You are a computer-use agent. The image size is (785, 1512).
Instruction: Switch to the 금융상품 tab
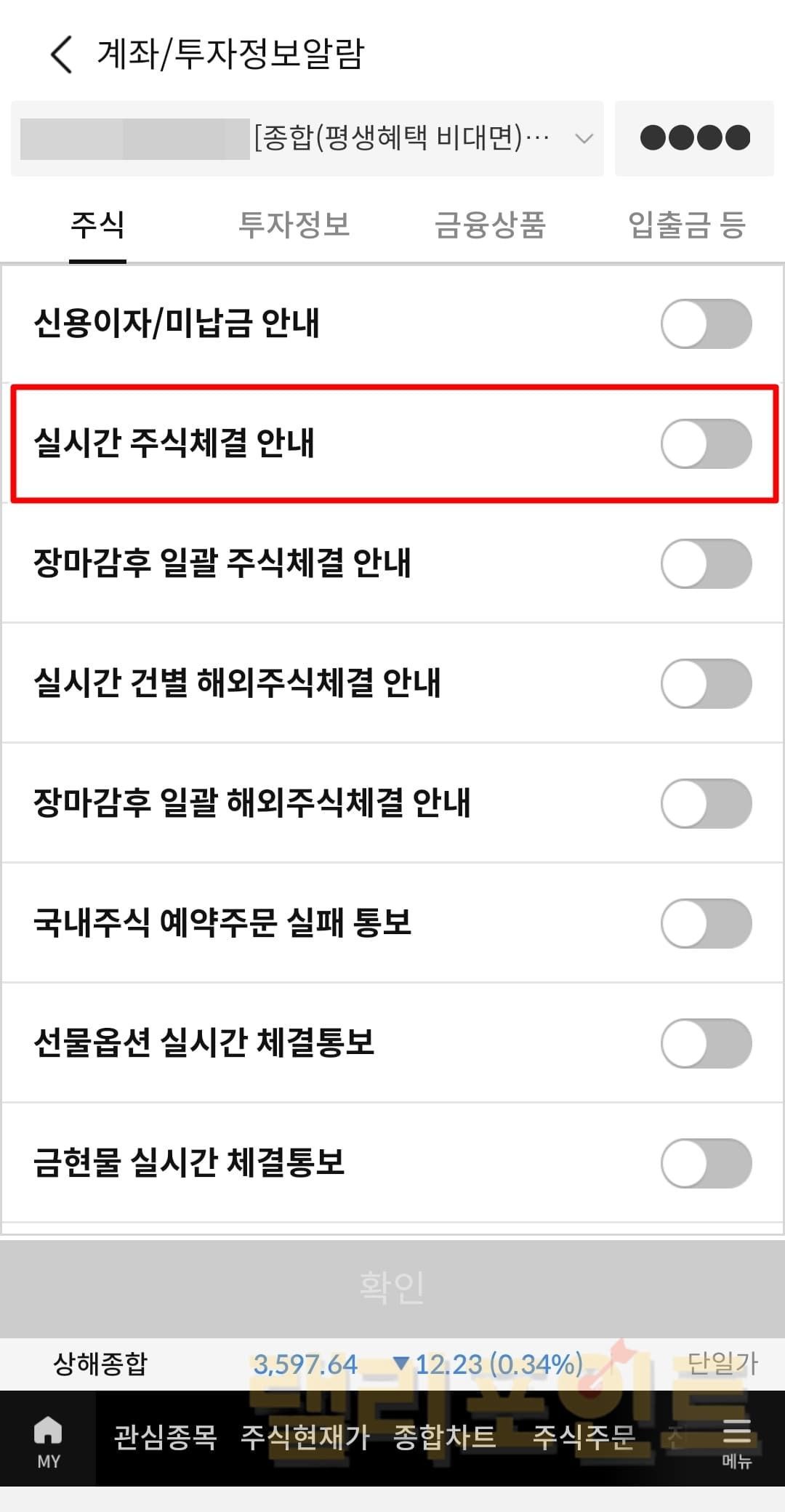tap(490, 224)
